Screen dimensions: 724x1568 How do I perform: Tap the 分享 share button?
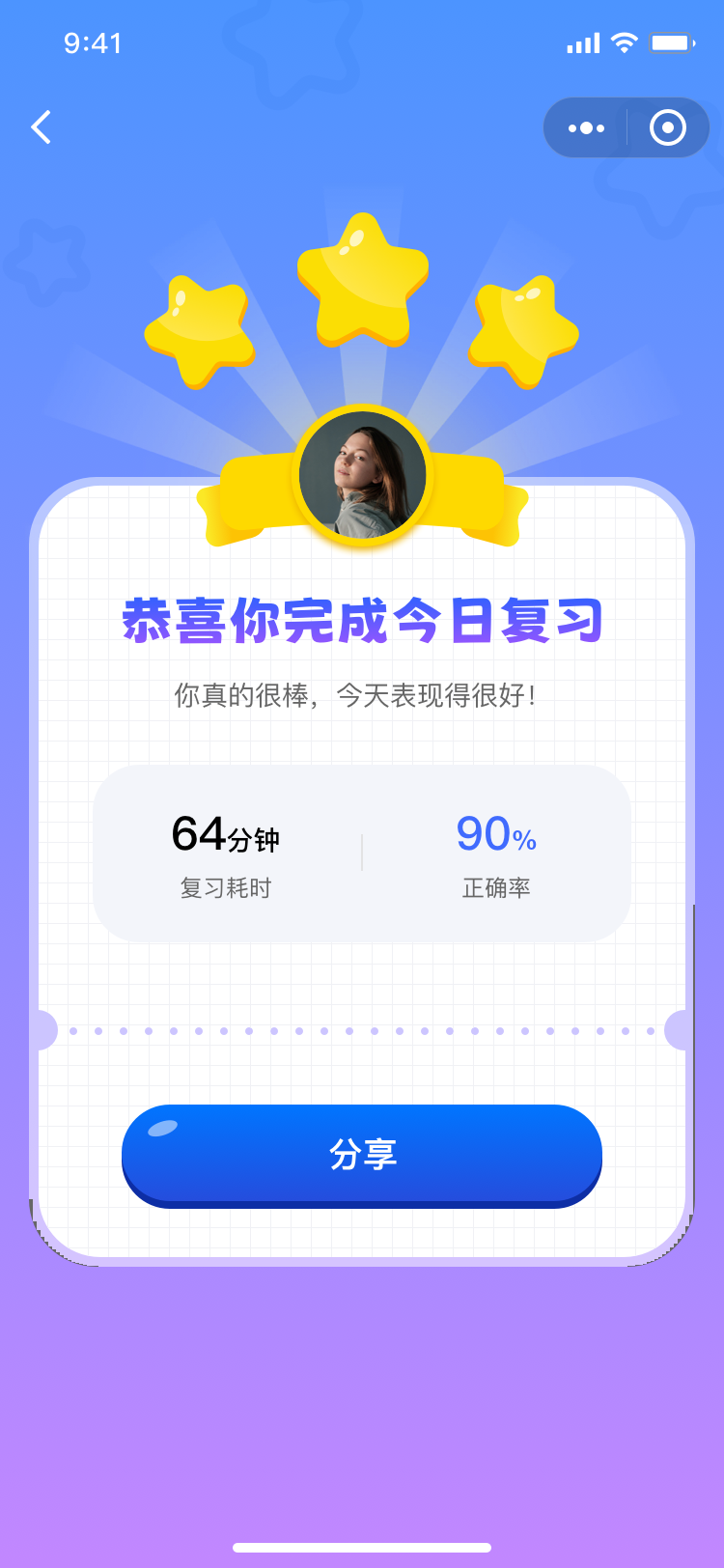(x=362, y=1154)
